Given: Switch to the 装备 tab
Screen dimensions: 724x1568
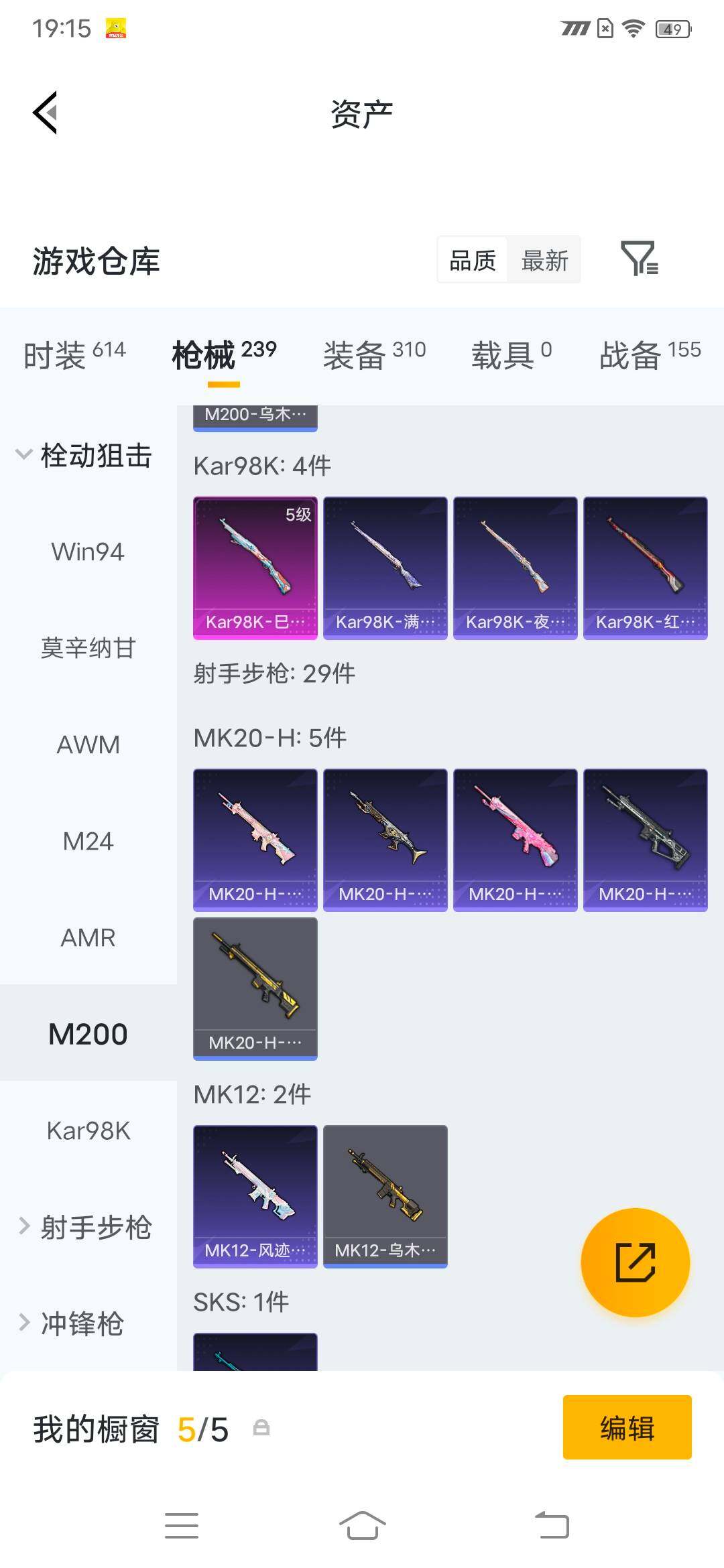Looking at the screenshot, I should tap(374, 354).
